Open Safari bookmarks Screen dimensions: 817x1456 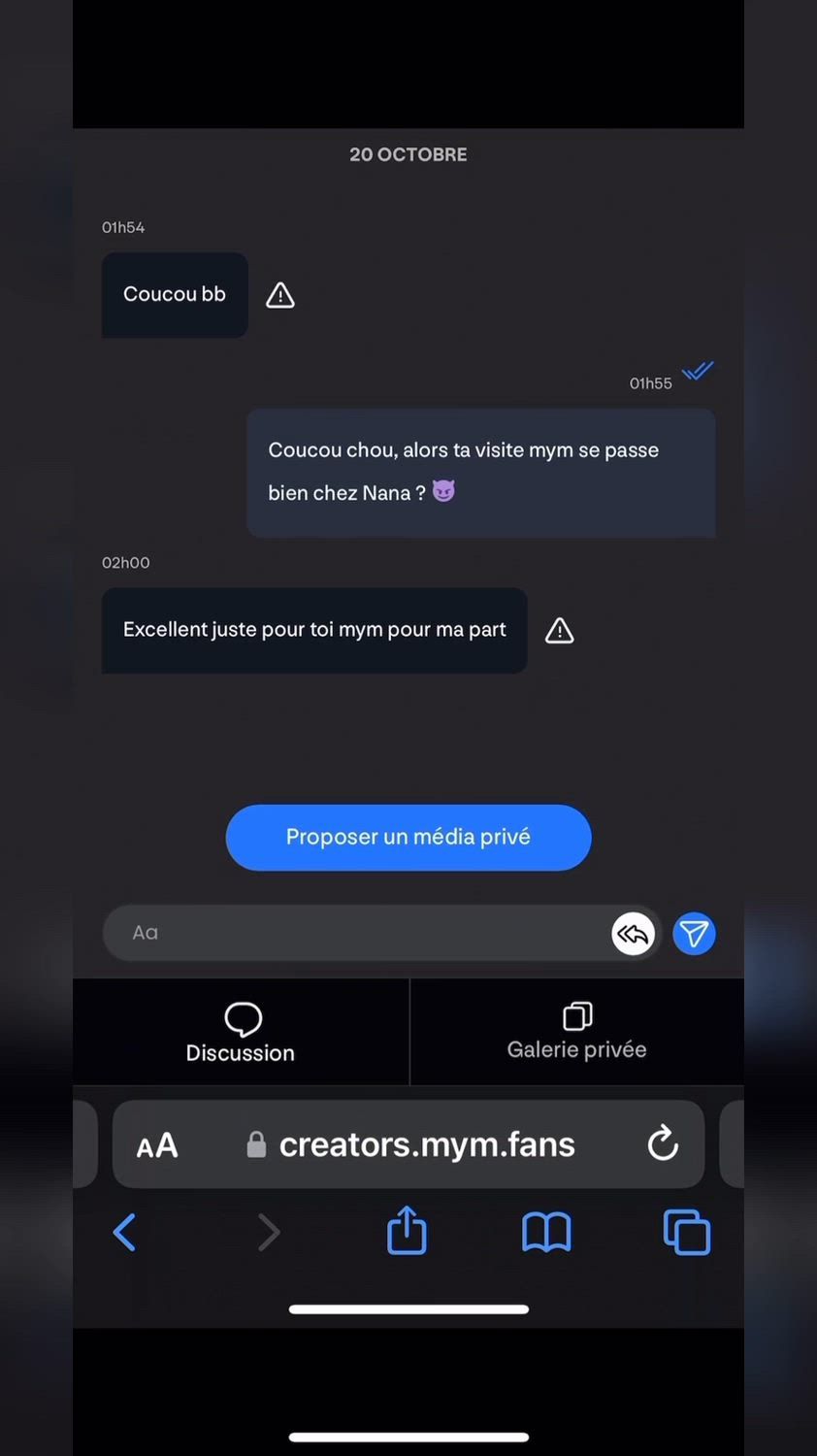pyautogui.click(x=546, y=1233)
